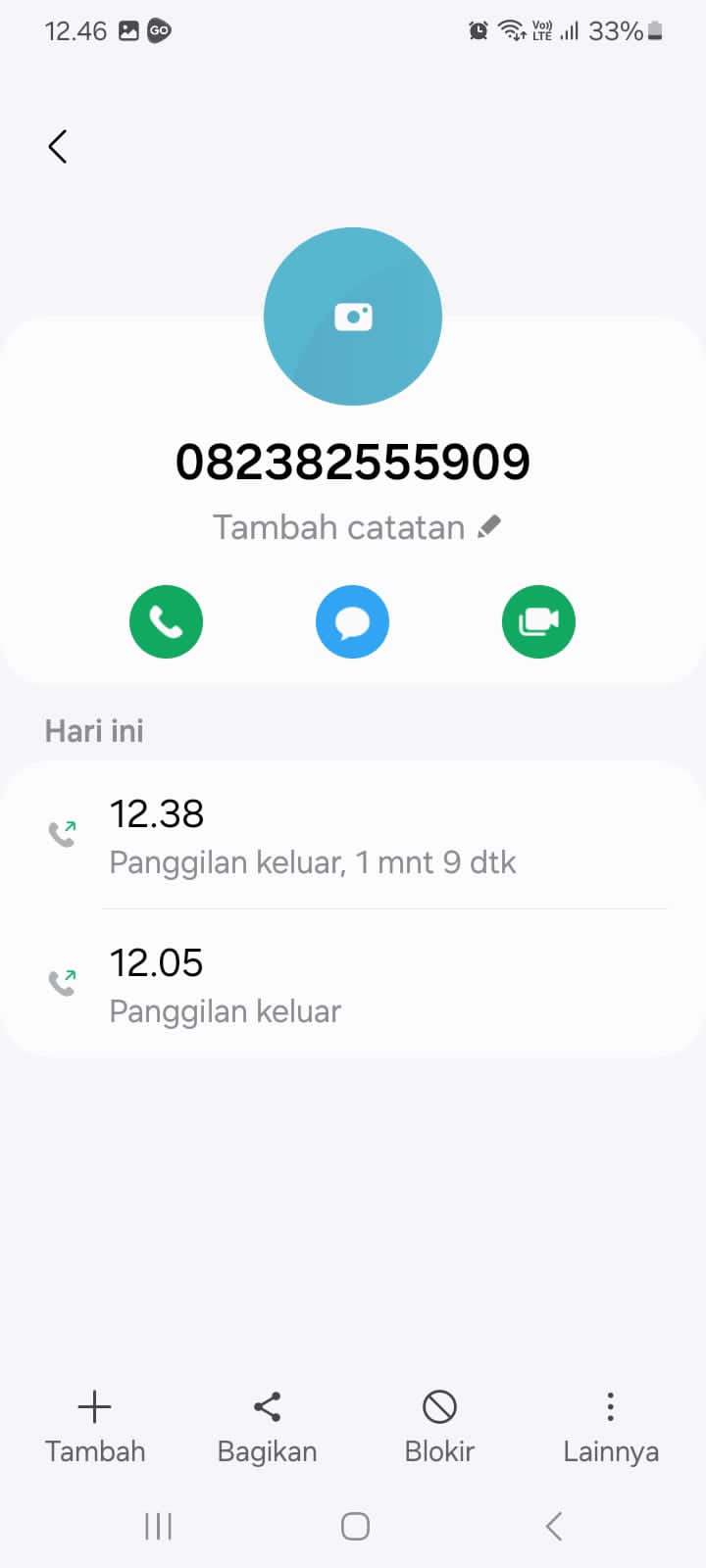Start a video call using the camcorder icon
This screenshot has width=706, height=1568.
(538, 621)
